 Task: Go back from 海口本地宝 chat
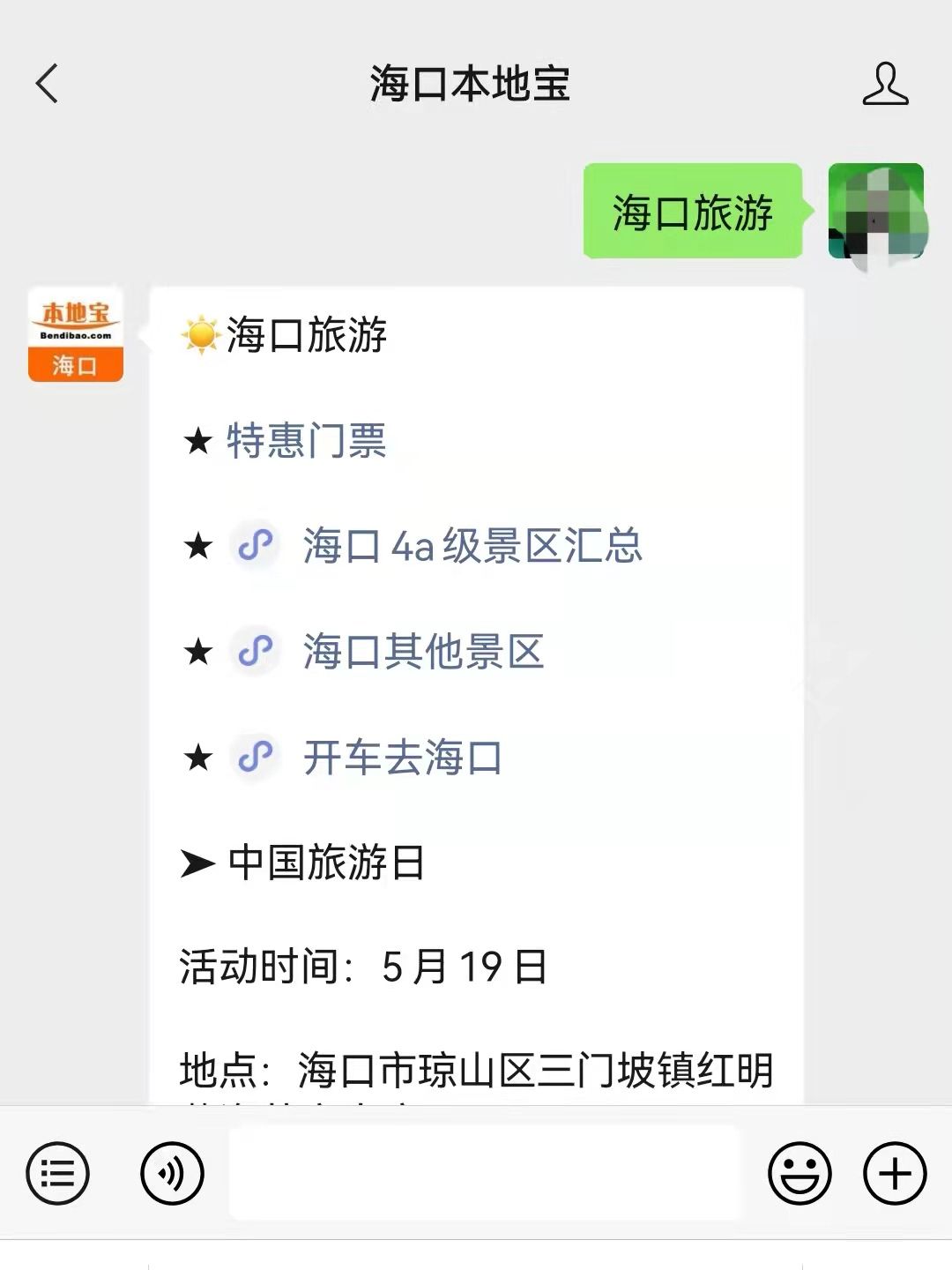[47, 84]
